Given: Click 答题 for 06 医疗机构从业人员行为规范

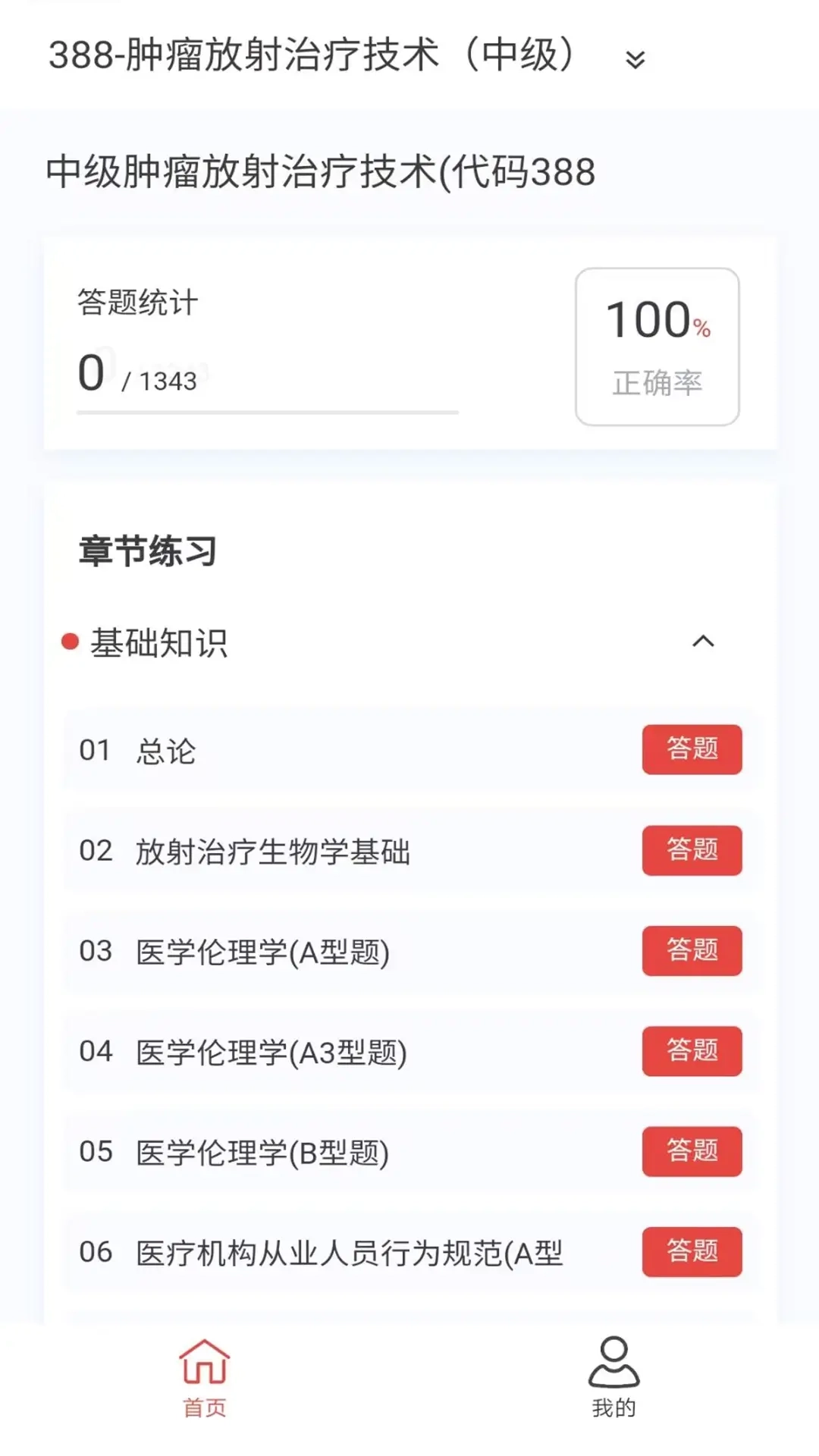Looking at the screenshot, I should 691,1253.
